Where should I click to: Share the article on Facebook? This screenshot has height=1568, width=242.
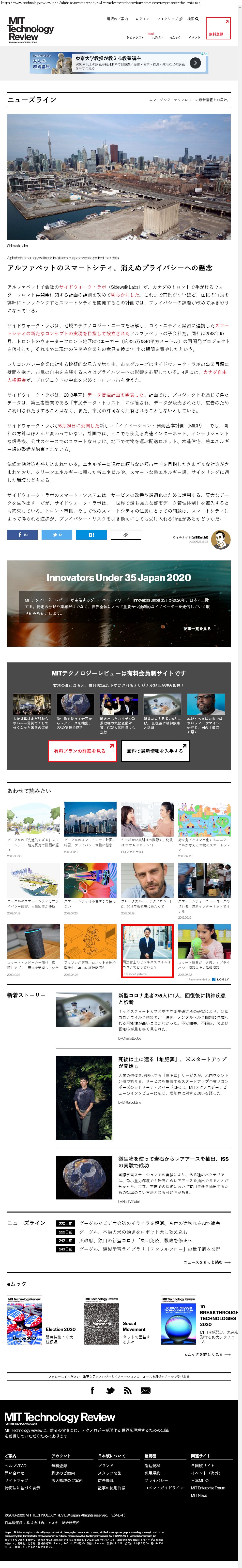[x=22, y=535]
